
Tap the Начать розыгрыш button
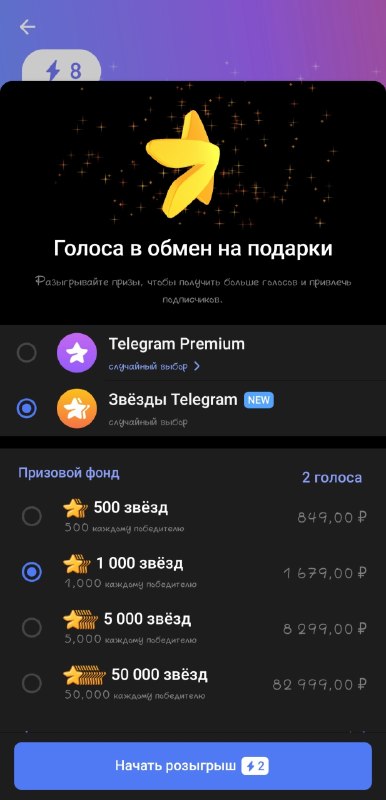(x=193, y=766)
